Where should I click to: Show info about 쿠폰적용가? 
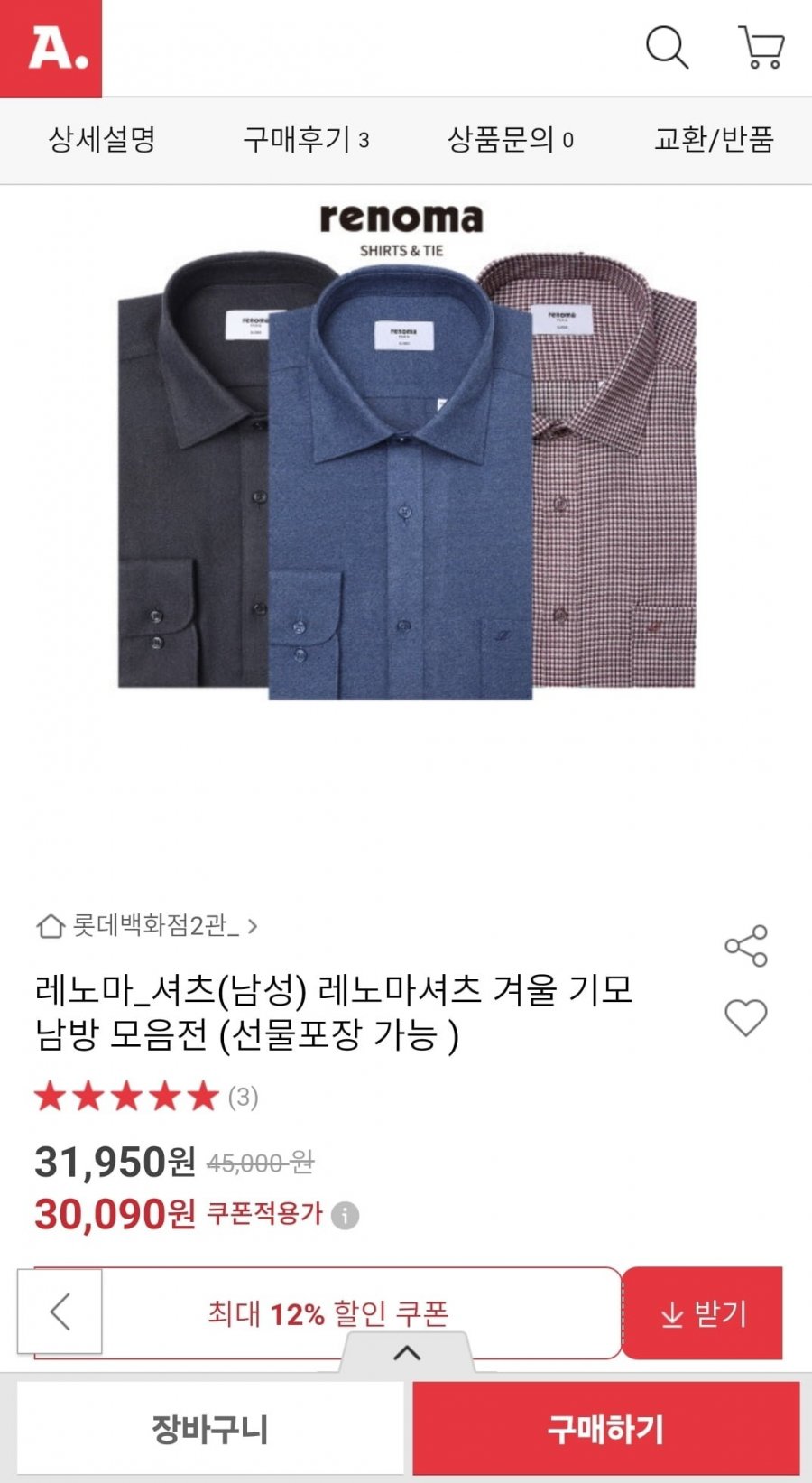click(x=346, y=1216)
